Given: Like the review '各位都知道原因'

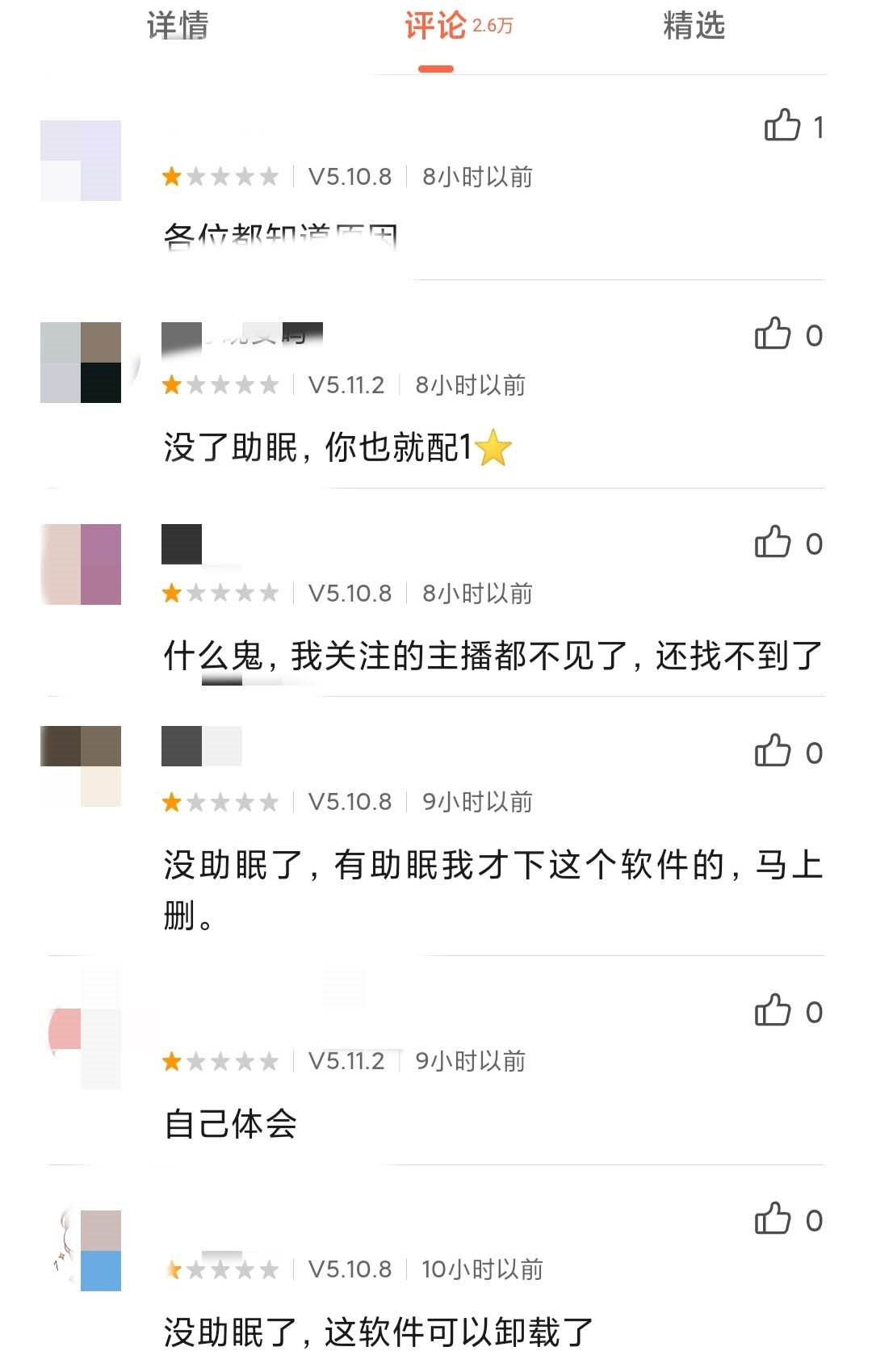Looking at the screenshot, I should (782, 126).
